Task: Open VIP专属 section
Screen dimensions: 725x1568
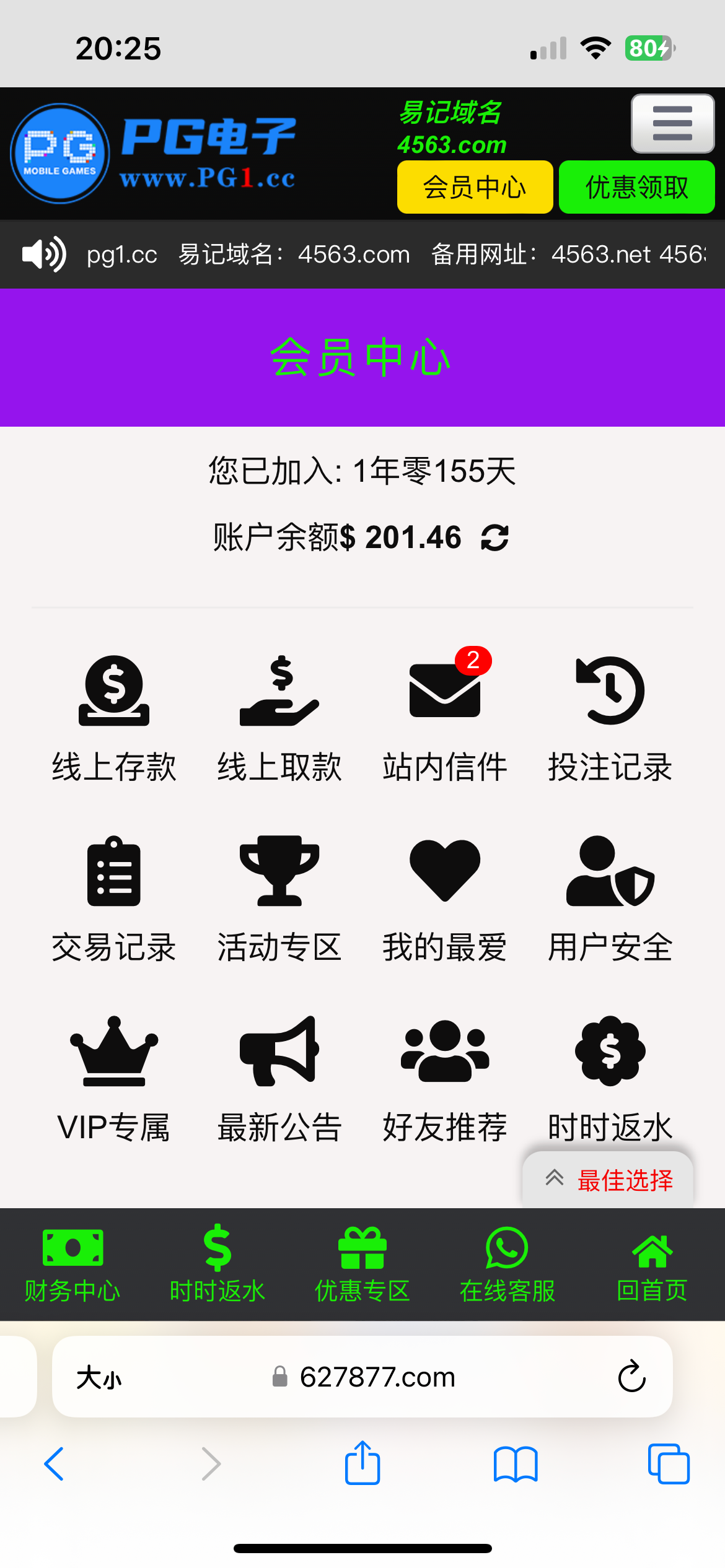Action: pyautogui.click(x=114, y=1079)
